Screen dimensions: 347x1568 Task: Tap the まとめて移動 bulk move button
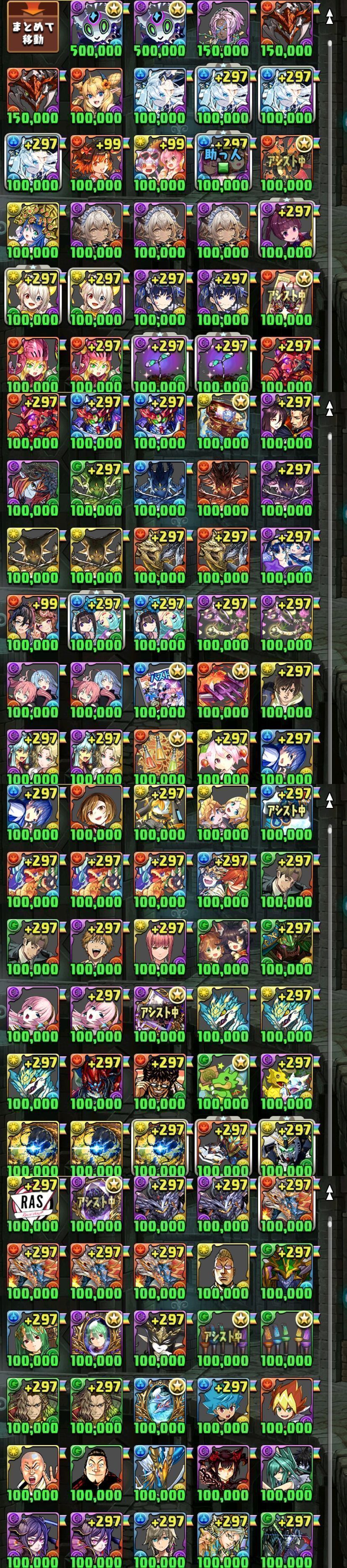[x=34, y=27]
